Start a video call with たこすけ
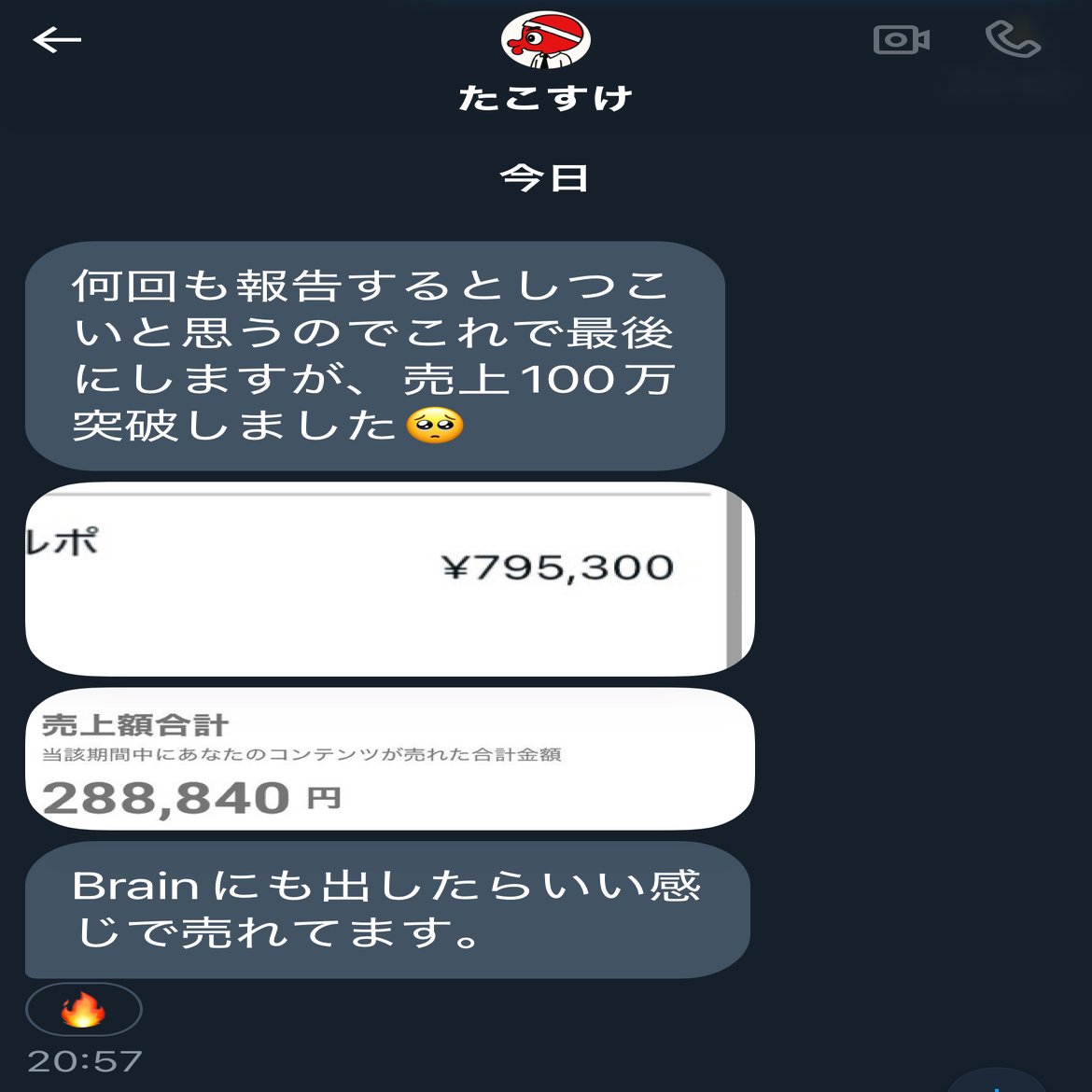This screenshot has width=1092, height=1092. click(x=901, y=40)
